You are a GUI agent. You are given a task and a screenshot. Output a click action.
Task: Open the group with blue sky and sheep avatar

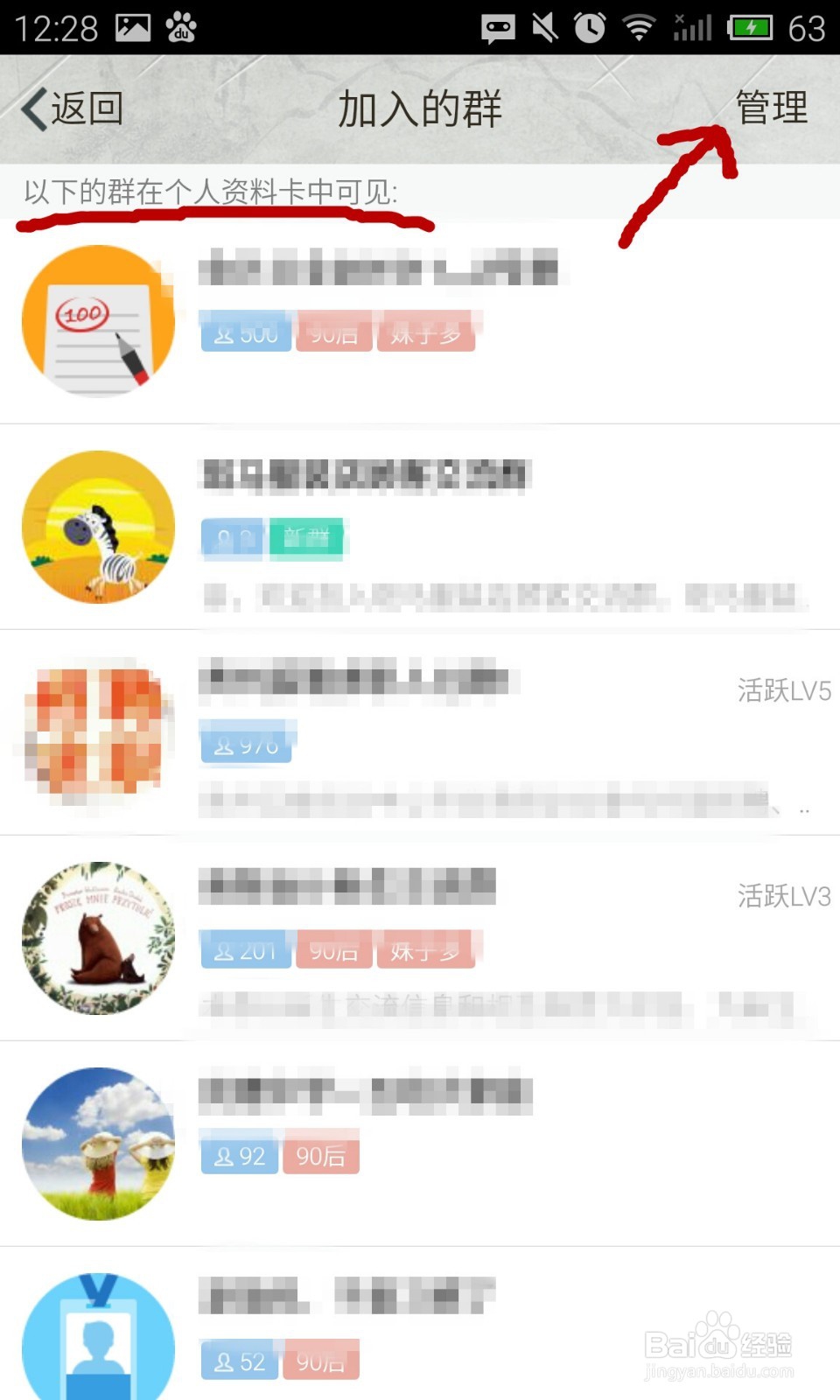[x=96, y=1142]
